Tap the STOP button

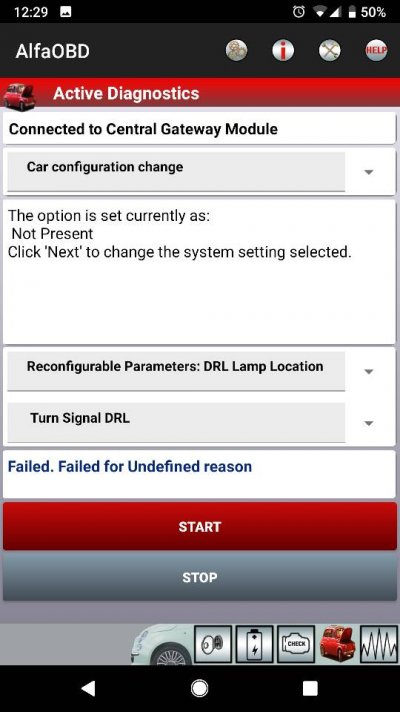pos(200,577)
